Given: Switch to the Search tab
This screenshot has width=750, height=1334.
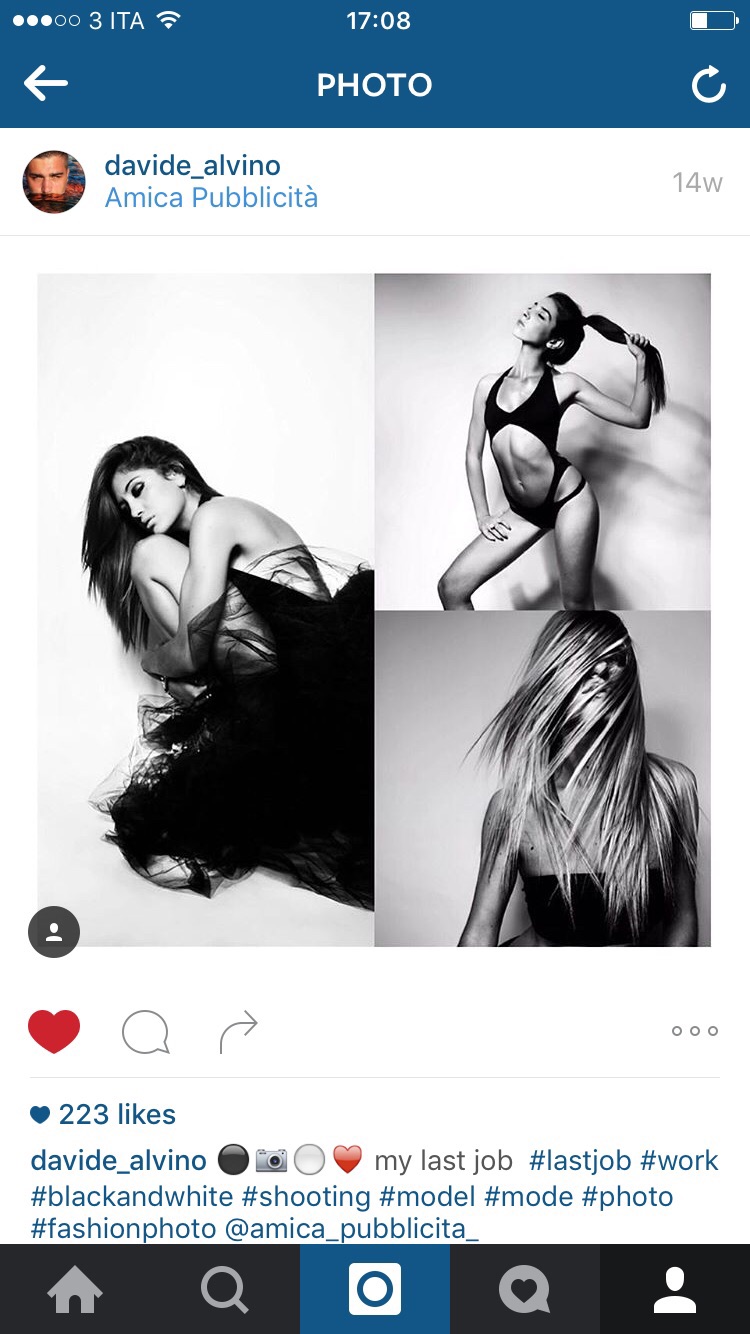Looking at the screenshot, I should [x=225, y=1289].
